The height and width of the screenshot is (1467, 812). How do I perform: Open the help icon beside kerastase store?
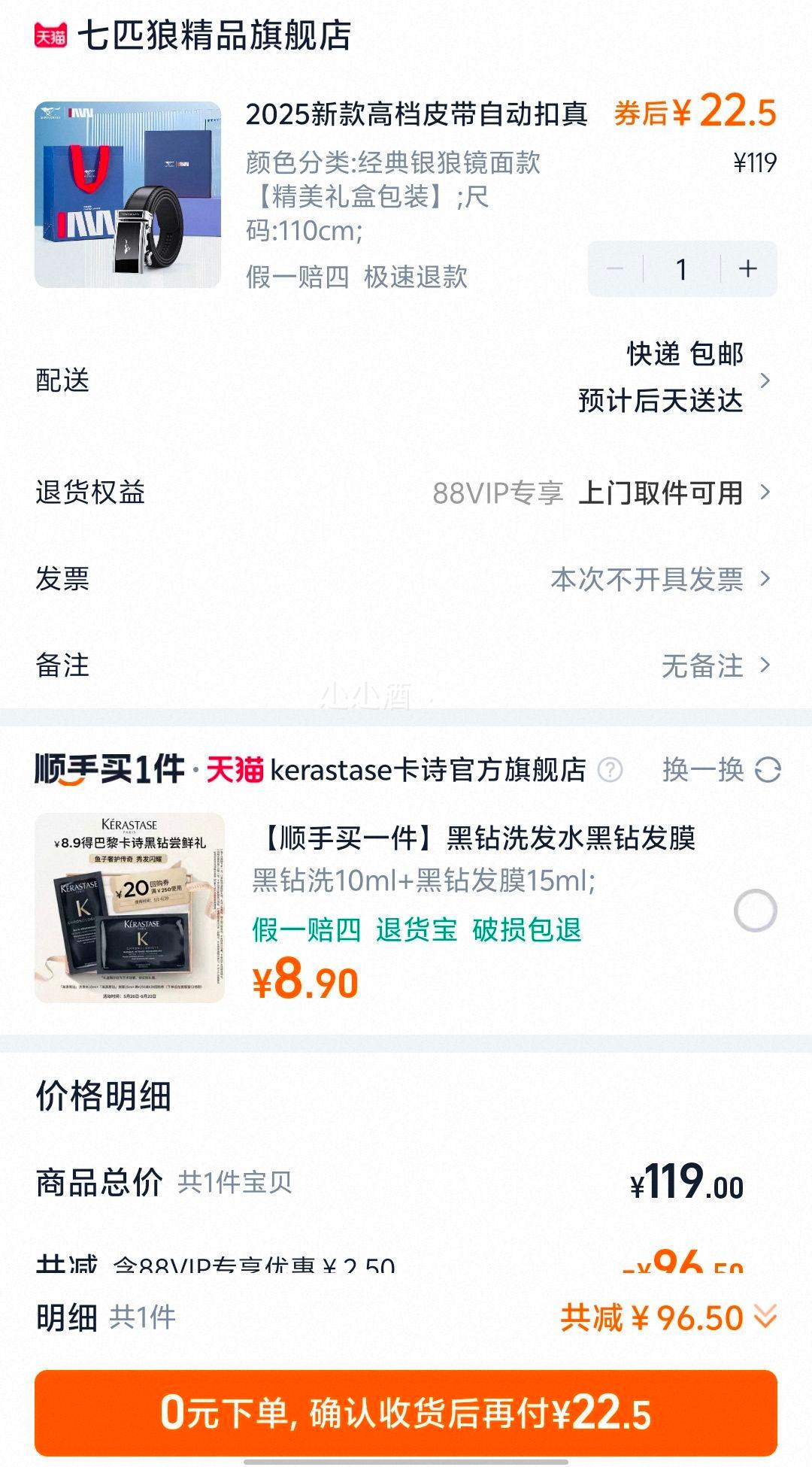[610, 770]
